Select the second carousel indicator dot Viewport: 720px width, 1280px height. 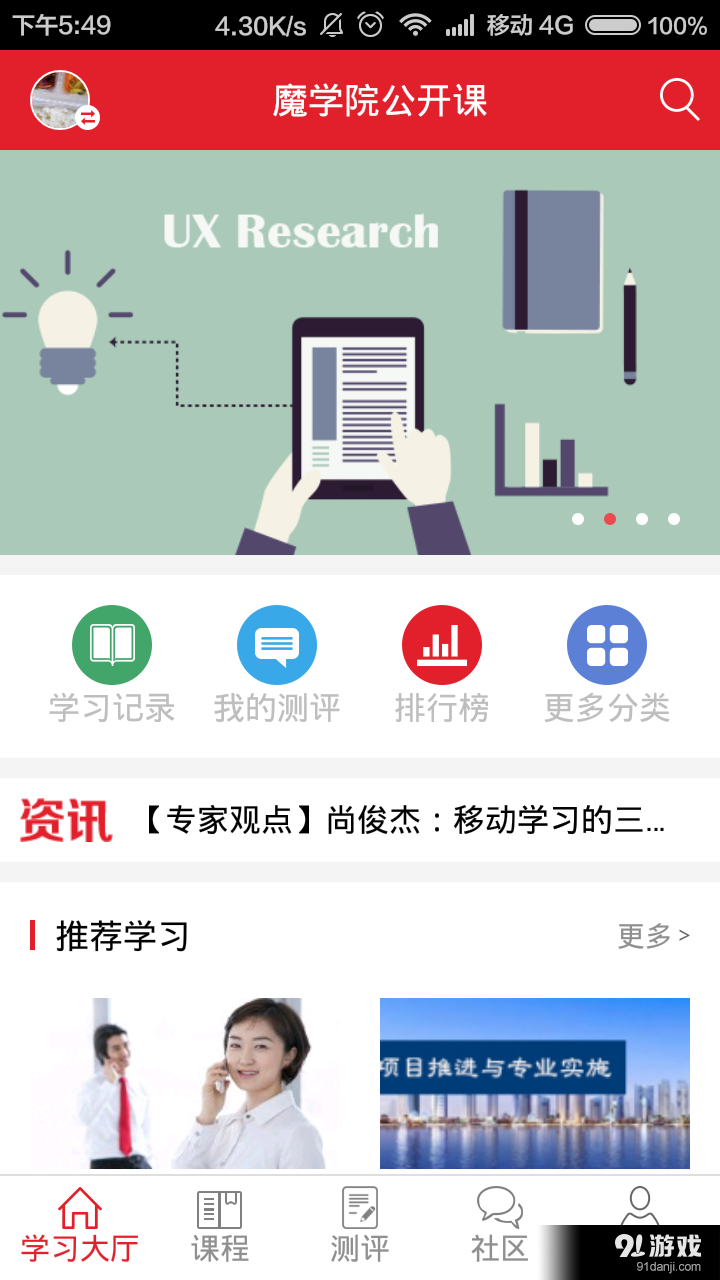coord(609,519)
